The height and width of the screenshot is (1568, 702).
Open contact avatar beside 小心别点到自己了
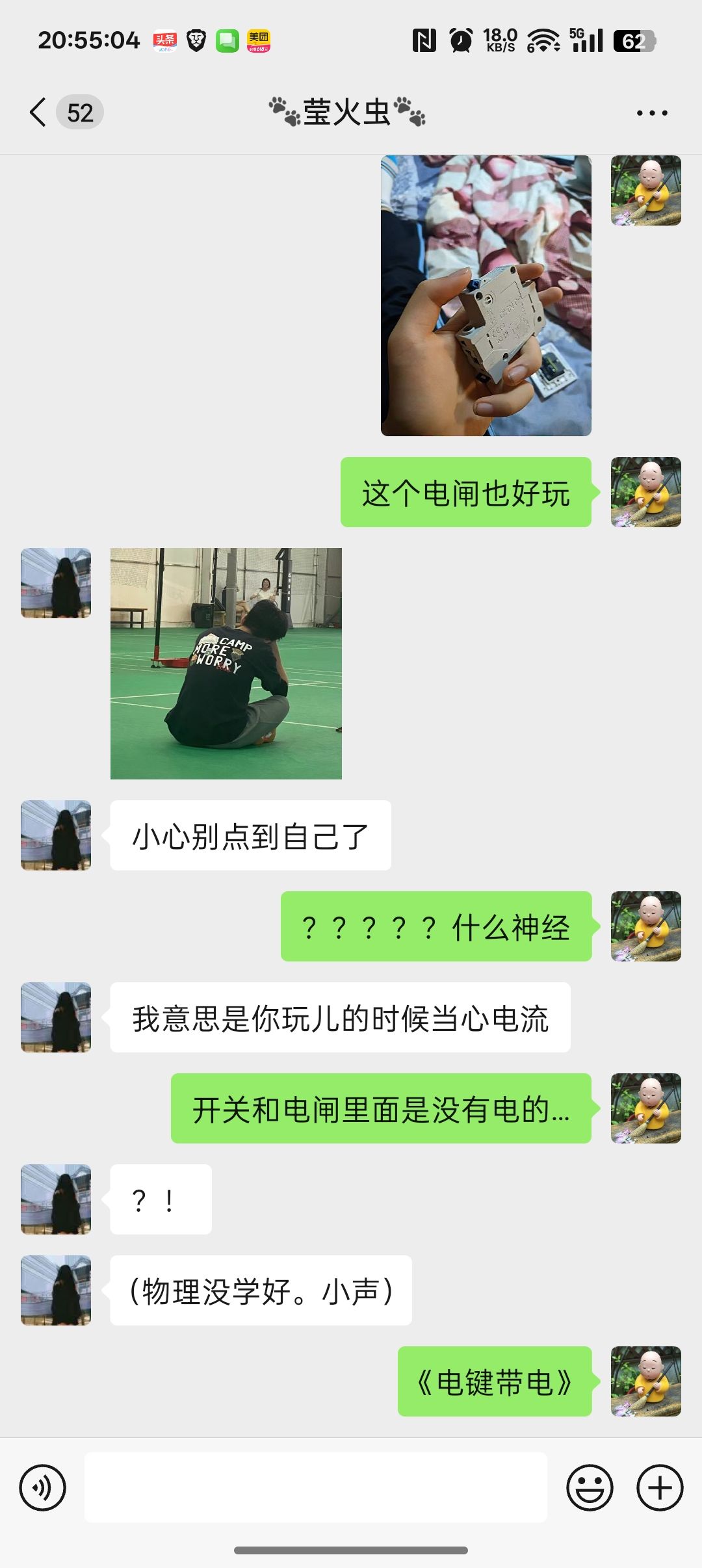coord(56,835)
